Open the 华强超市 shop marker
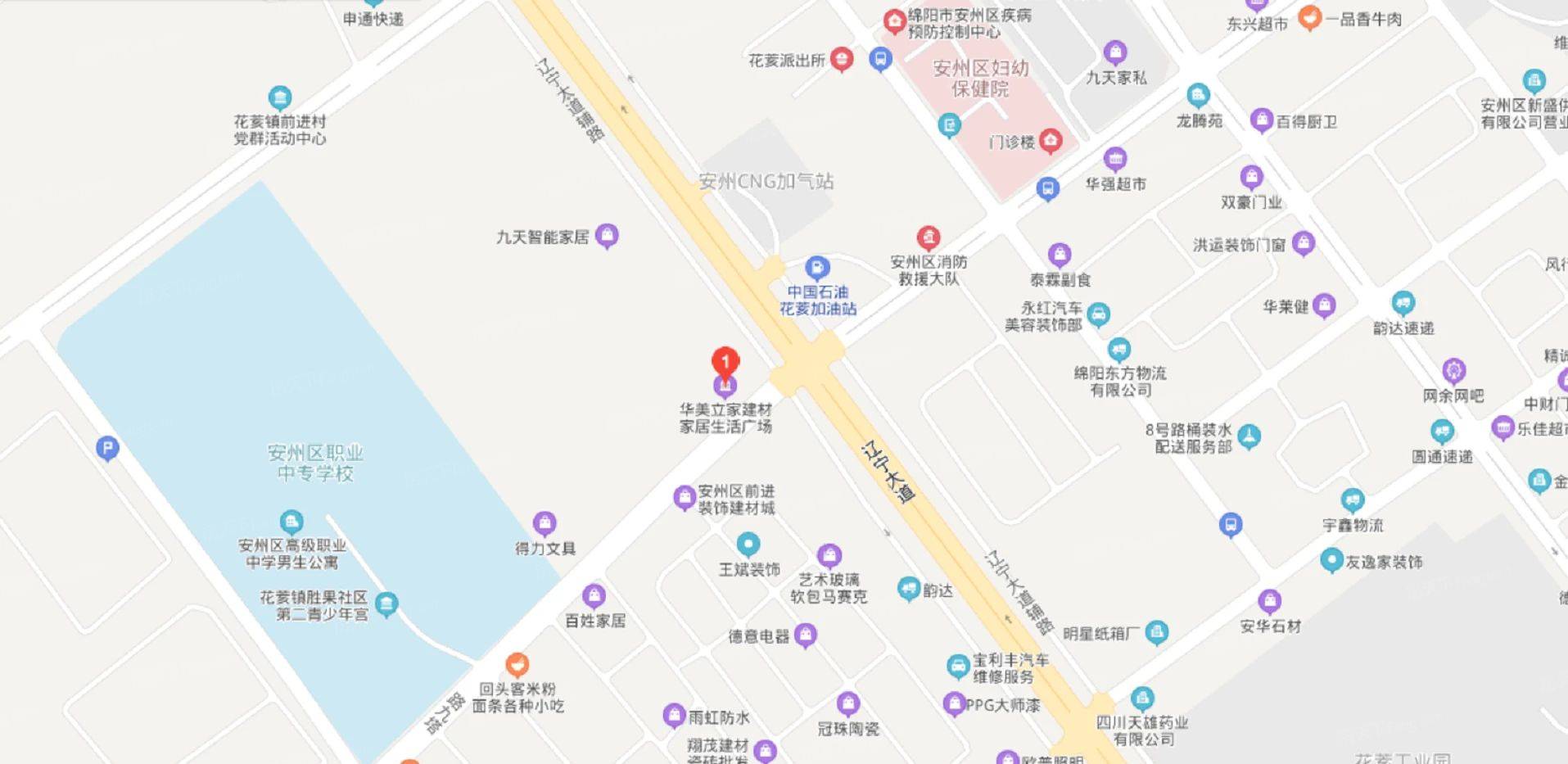This screenshot has width=1568, height=764. tap(1114, 158)
